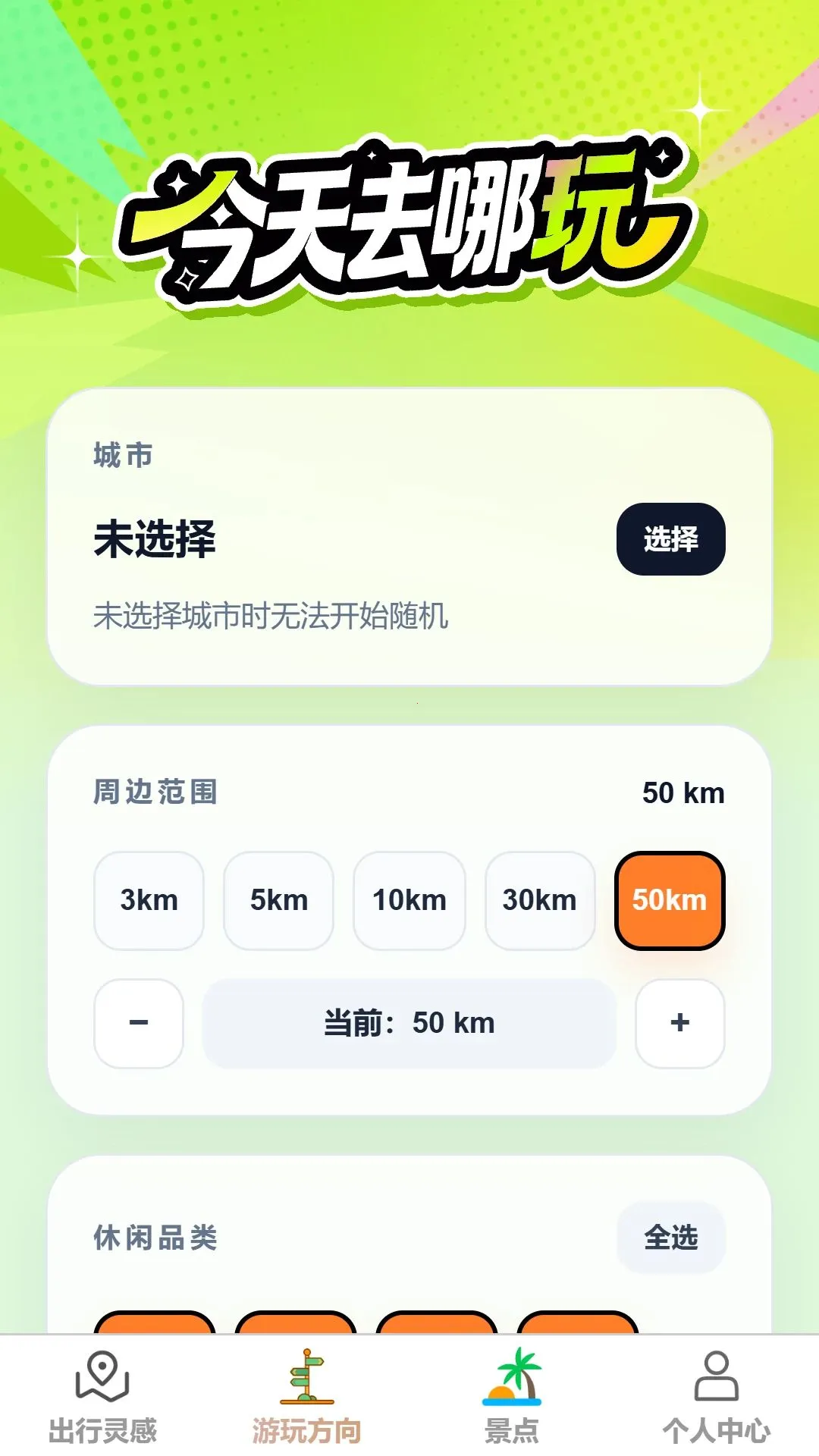Tap 全选 to select all leisure categories

point(671,1238)
